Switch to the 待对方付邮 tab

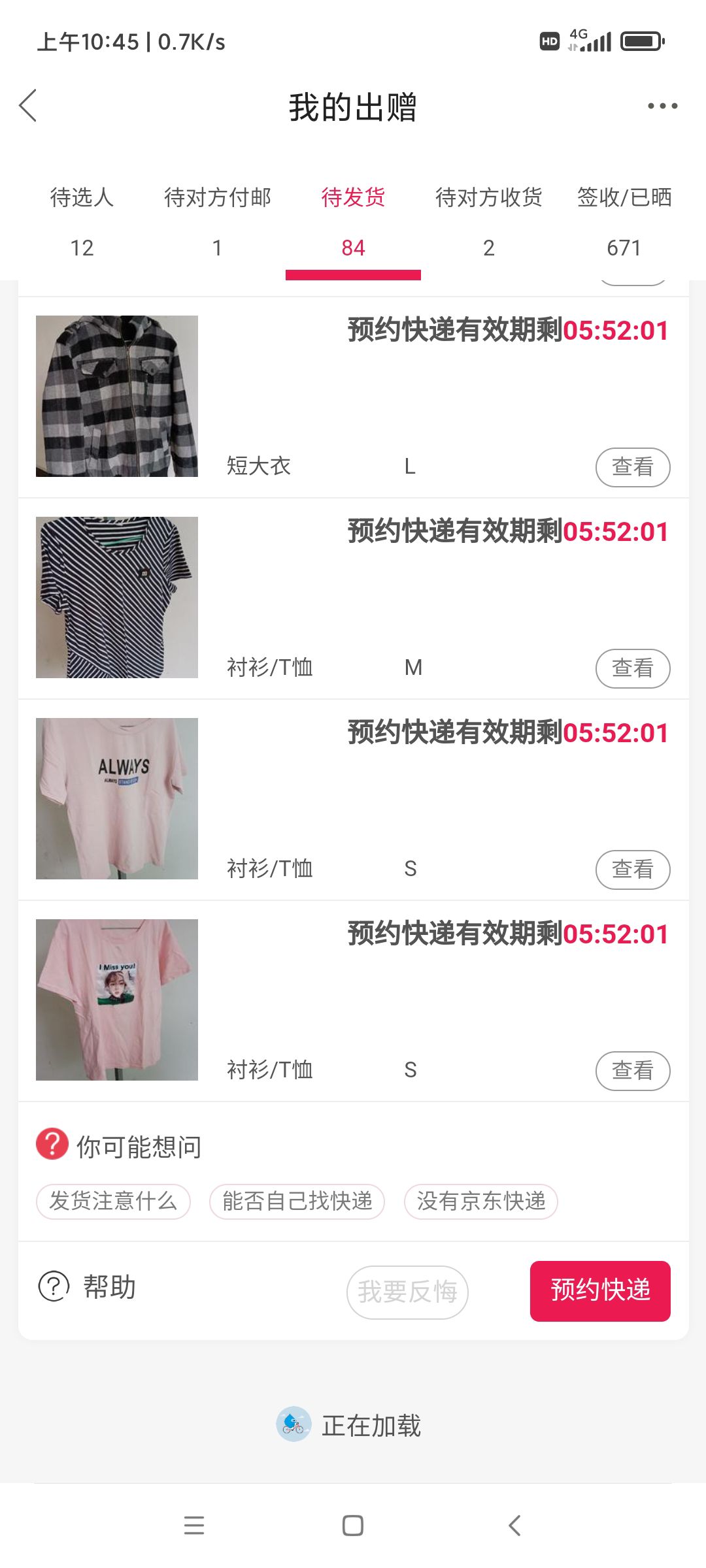(x=218, y=222)
